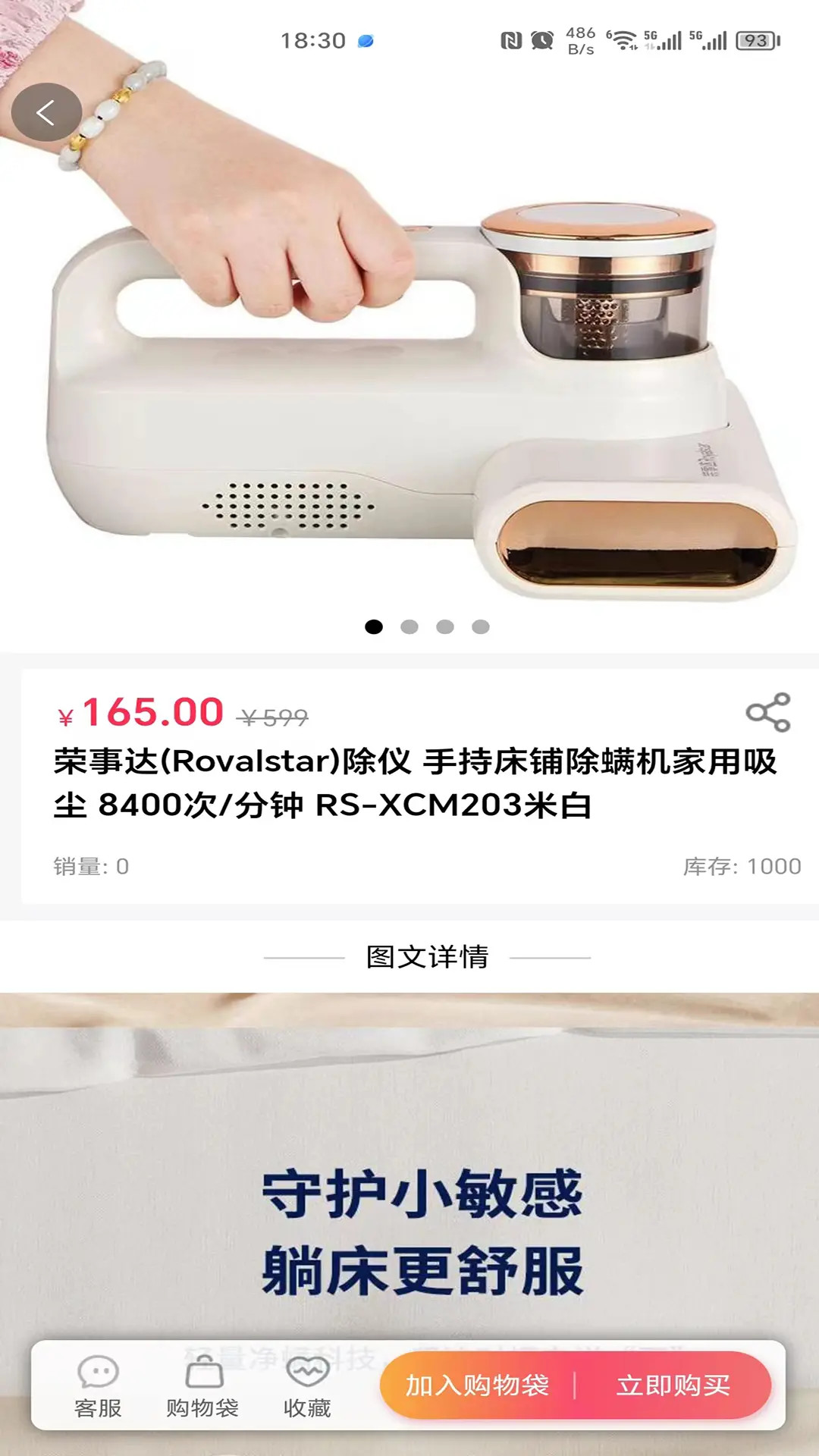
Task: Share this product via share icon
Action: [767, 712]
